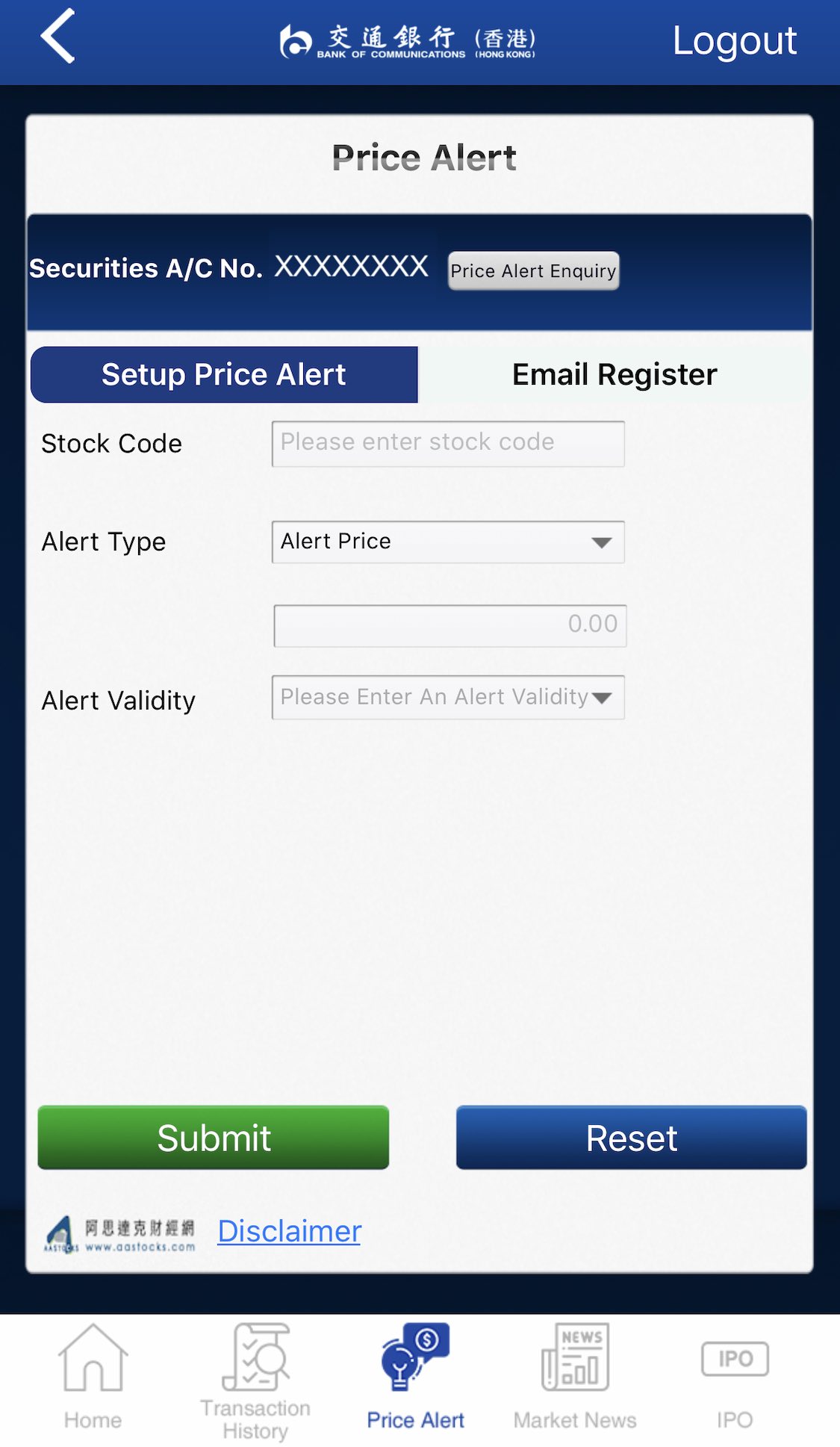This screenshot has height=1447, width=840.
Task: Open the Disclaimer link
Action: coord(289,1231)
